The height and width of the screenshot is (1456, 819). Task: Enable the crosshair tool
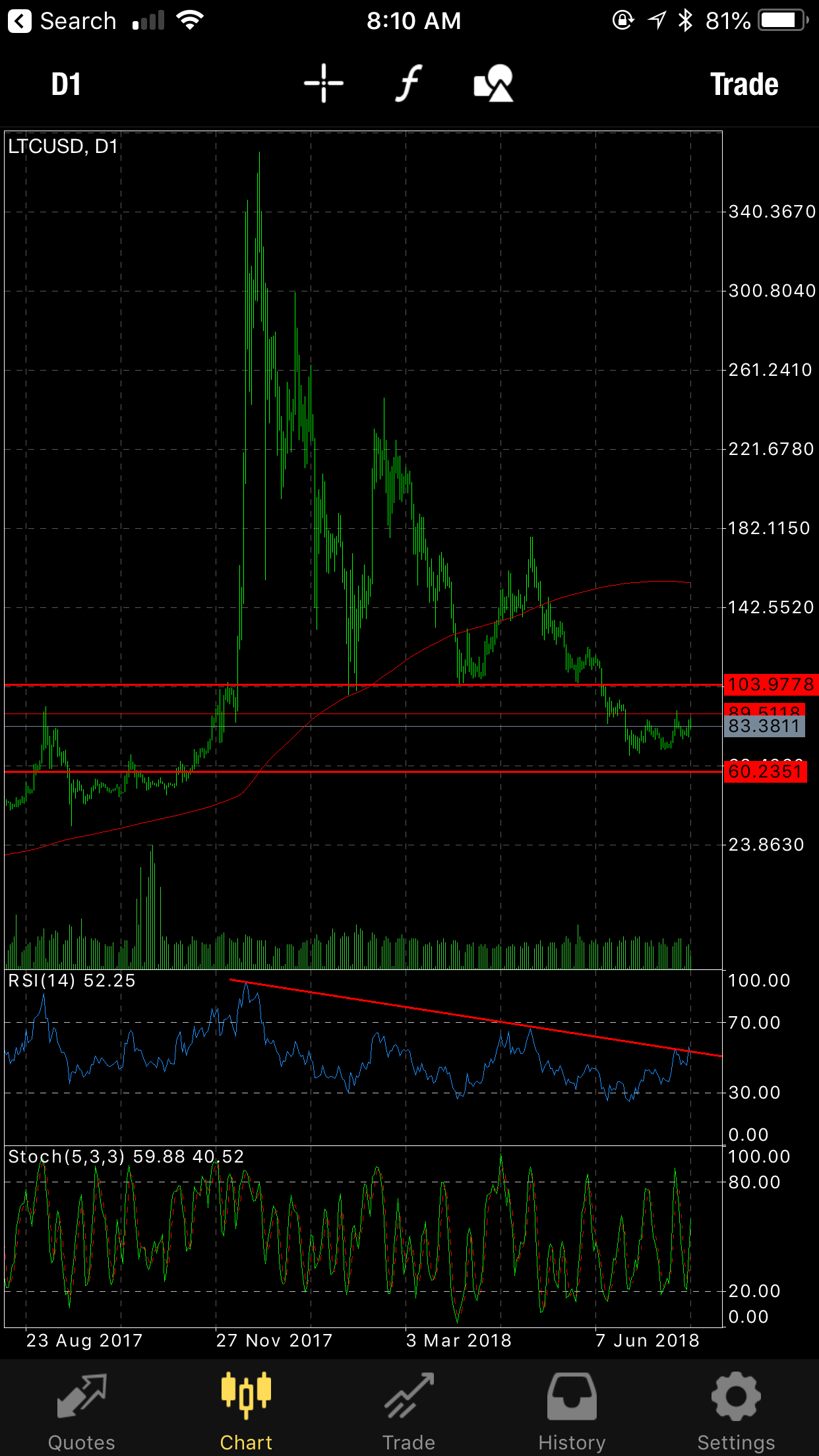tap(323, 84)
